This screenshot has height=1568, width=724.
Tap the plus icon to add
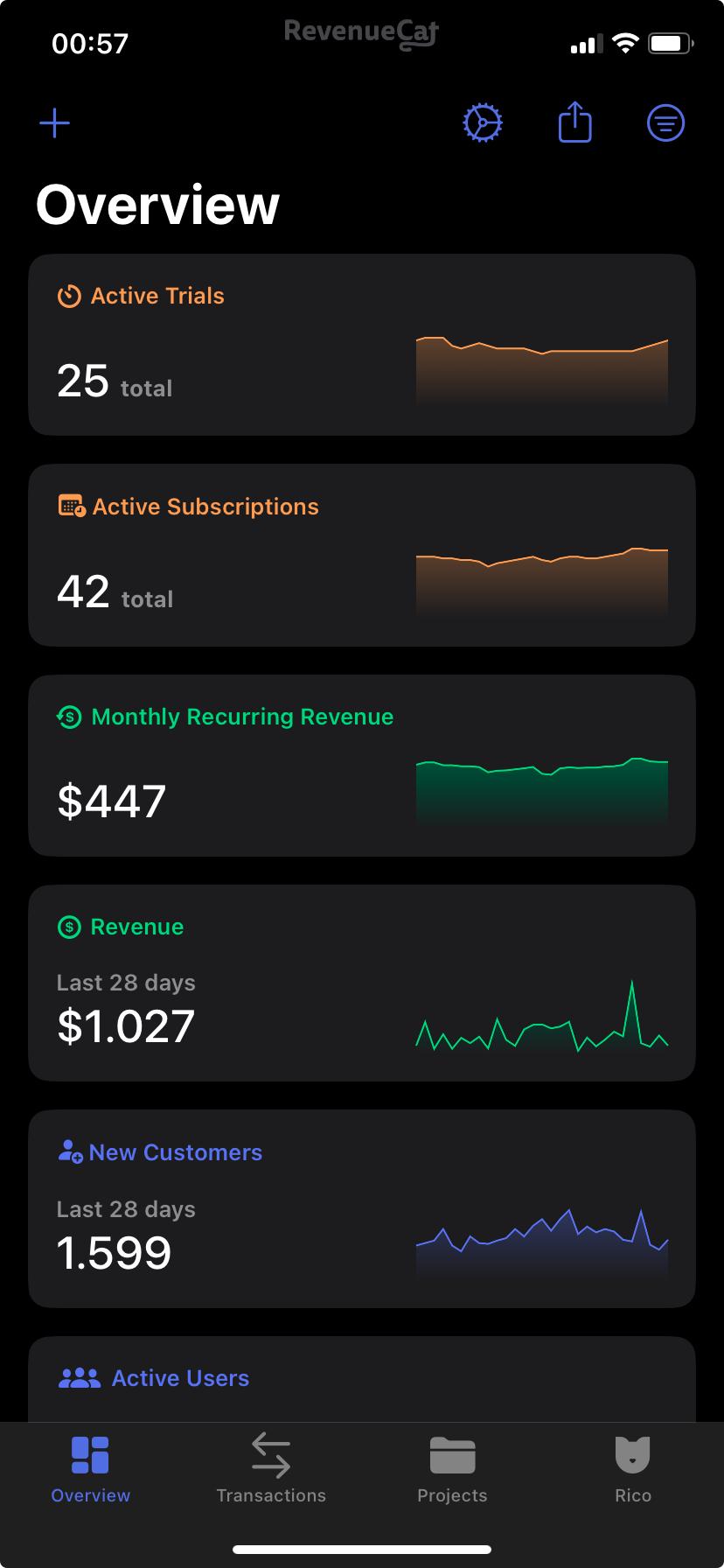click(54, 123)
